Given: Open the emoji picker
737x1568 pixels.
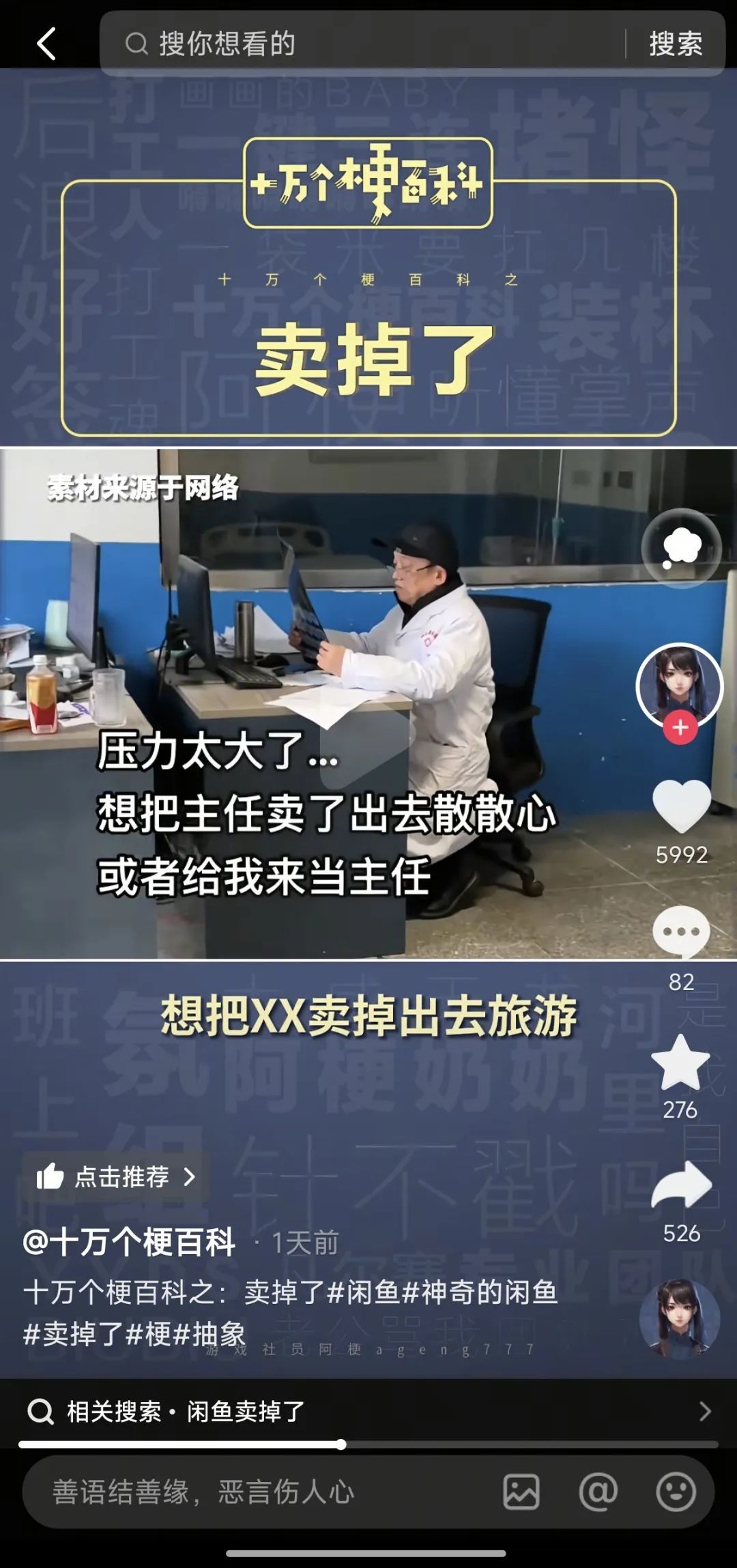Looking at the screenshot, I should click(676, 1492).
